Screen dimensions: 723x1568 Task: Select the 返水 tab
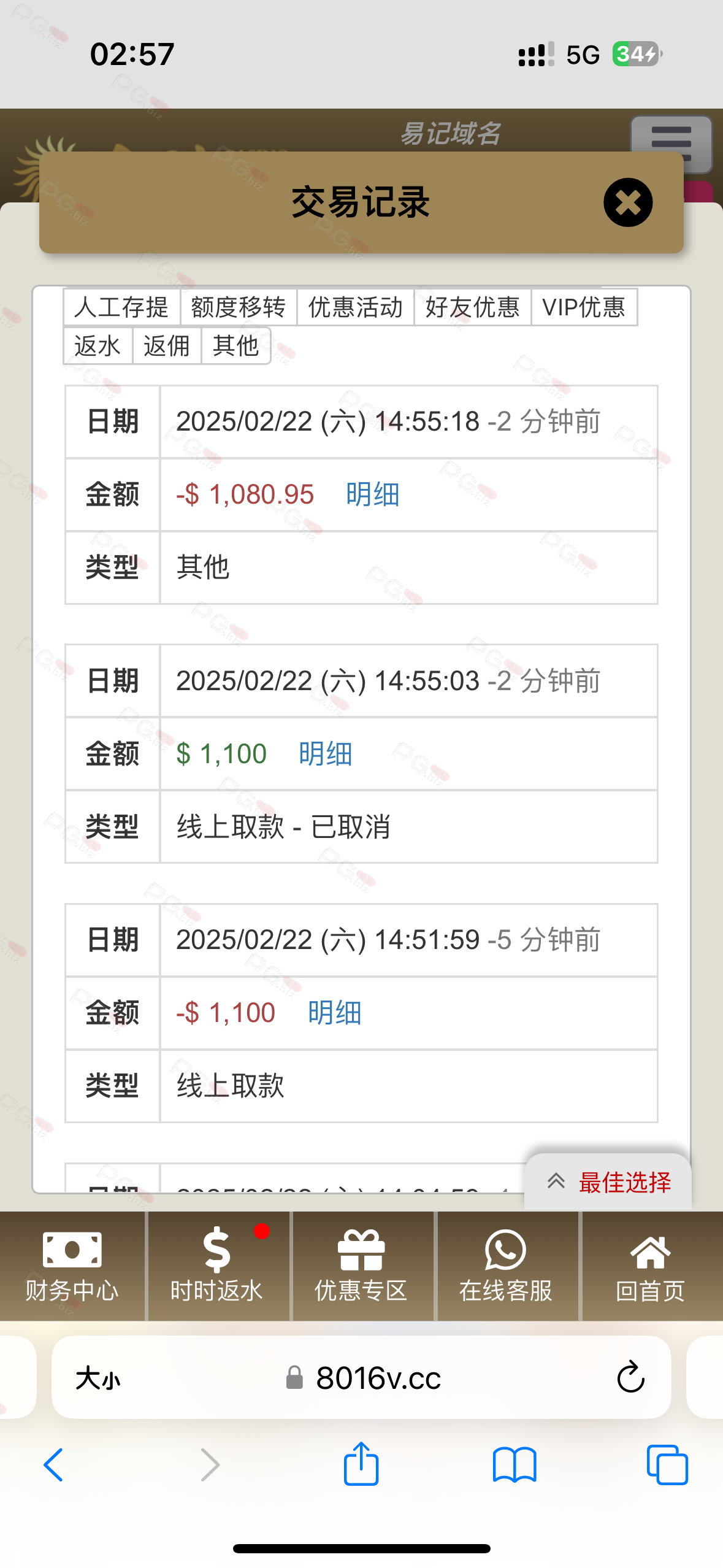(x=98, y=345)
